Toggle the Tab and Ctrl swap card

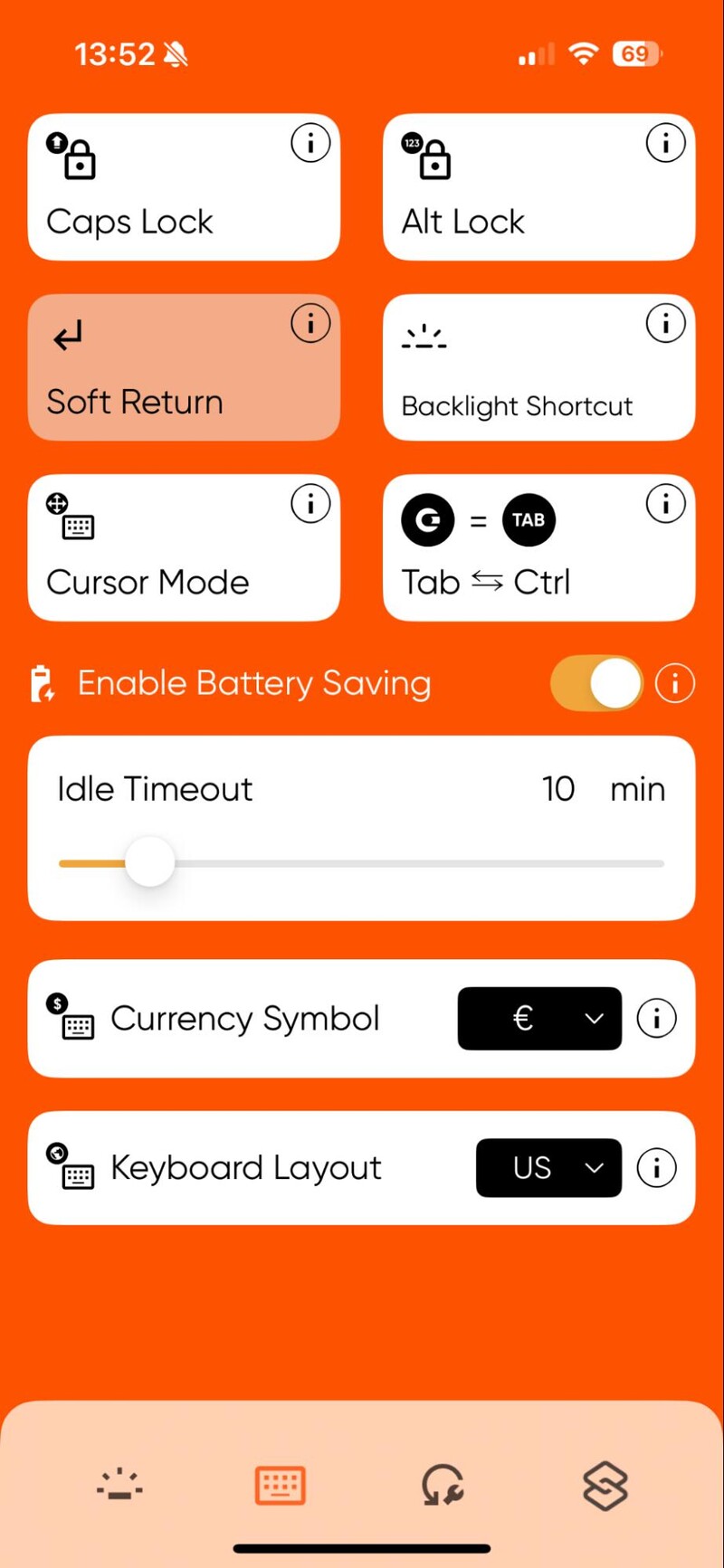pos(525,561)
